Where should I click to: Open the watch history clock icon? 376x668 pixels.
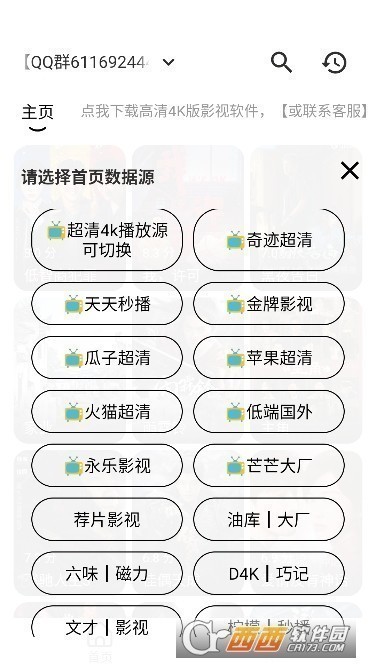point(334,63)
